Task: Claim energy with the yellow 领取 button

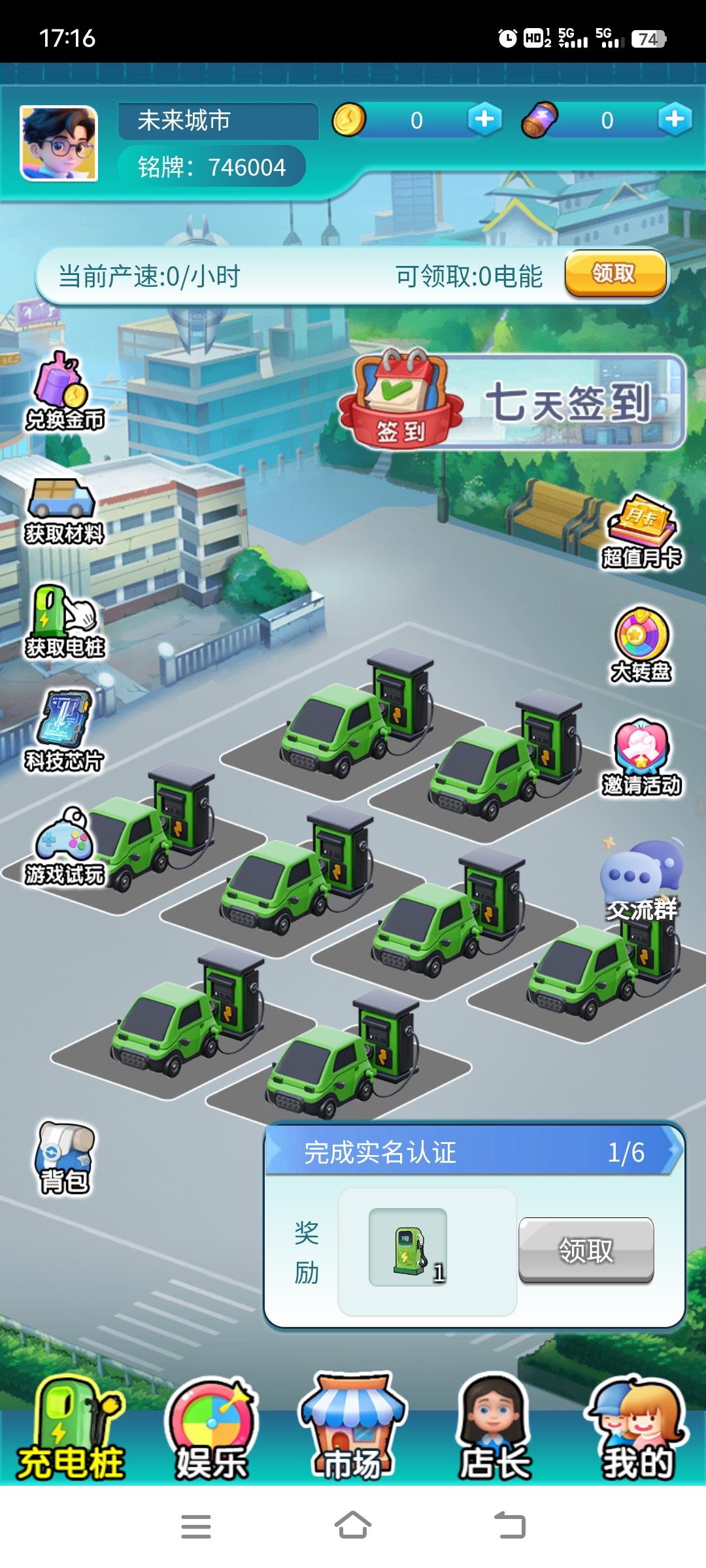Action: 614,274
